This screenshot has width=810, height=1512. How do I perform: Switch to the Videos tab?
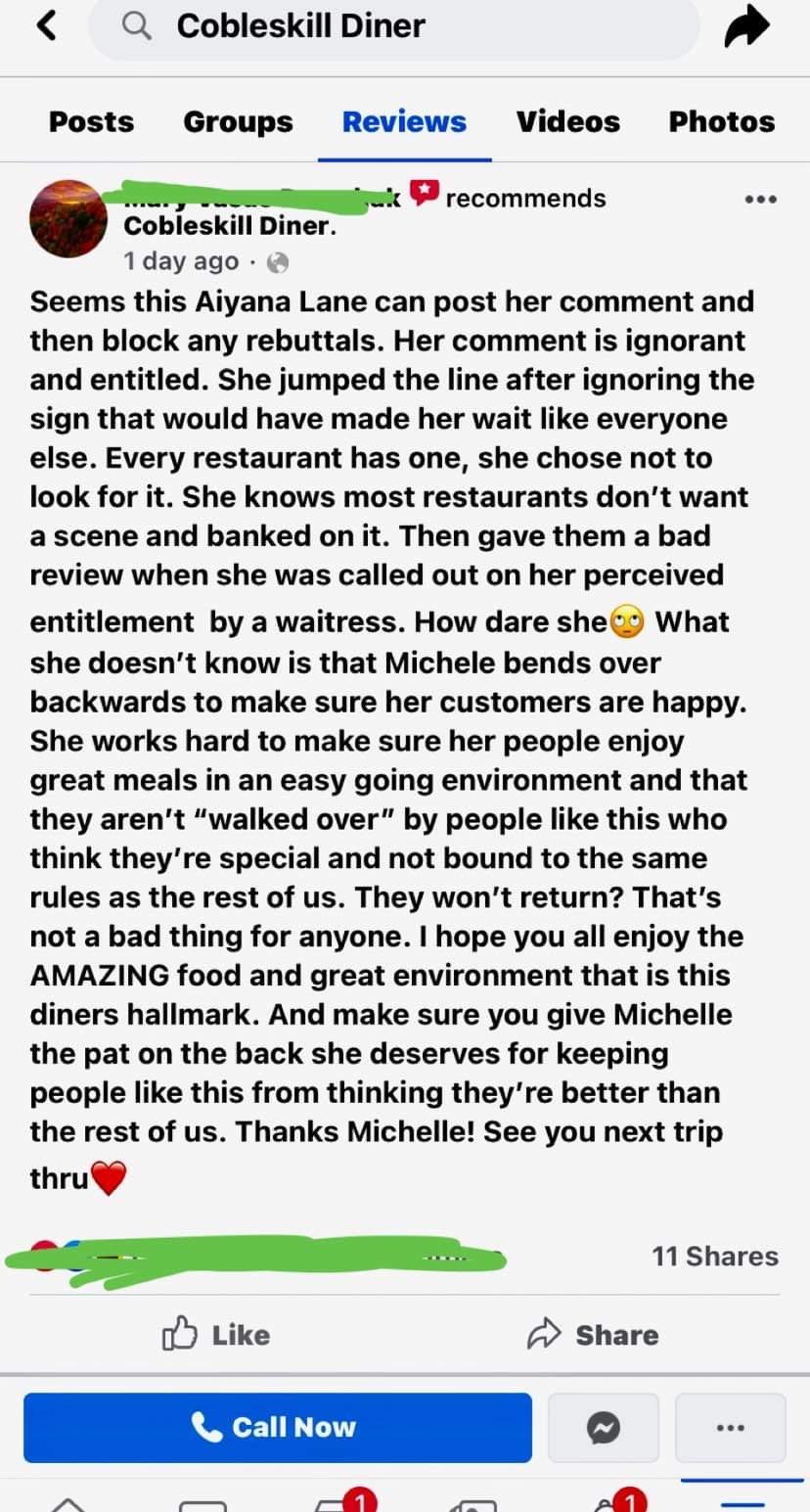pyautogui.click(x=567, y=121)
